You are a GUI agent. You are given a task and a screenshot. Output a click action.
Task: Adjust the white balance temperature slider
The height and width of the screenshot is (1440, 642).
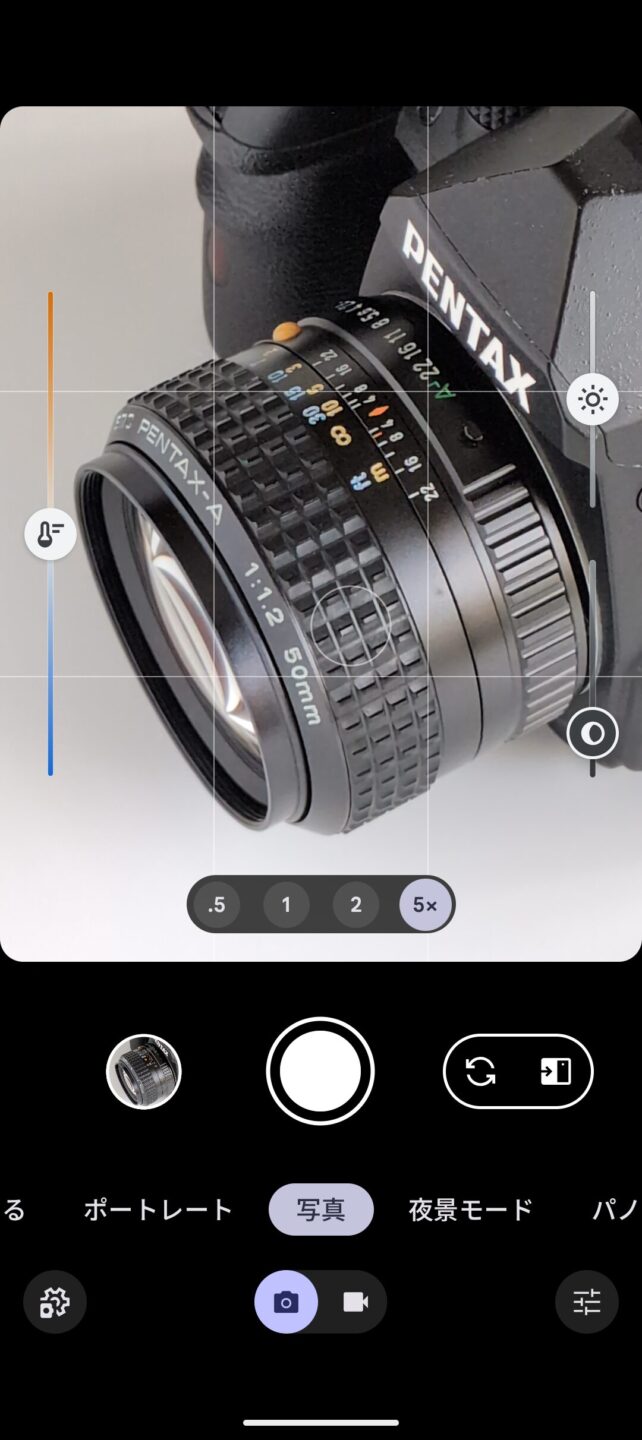[50, 535]
